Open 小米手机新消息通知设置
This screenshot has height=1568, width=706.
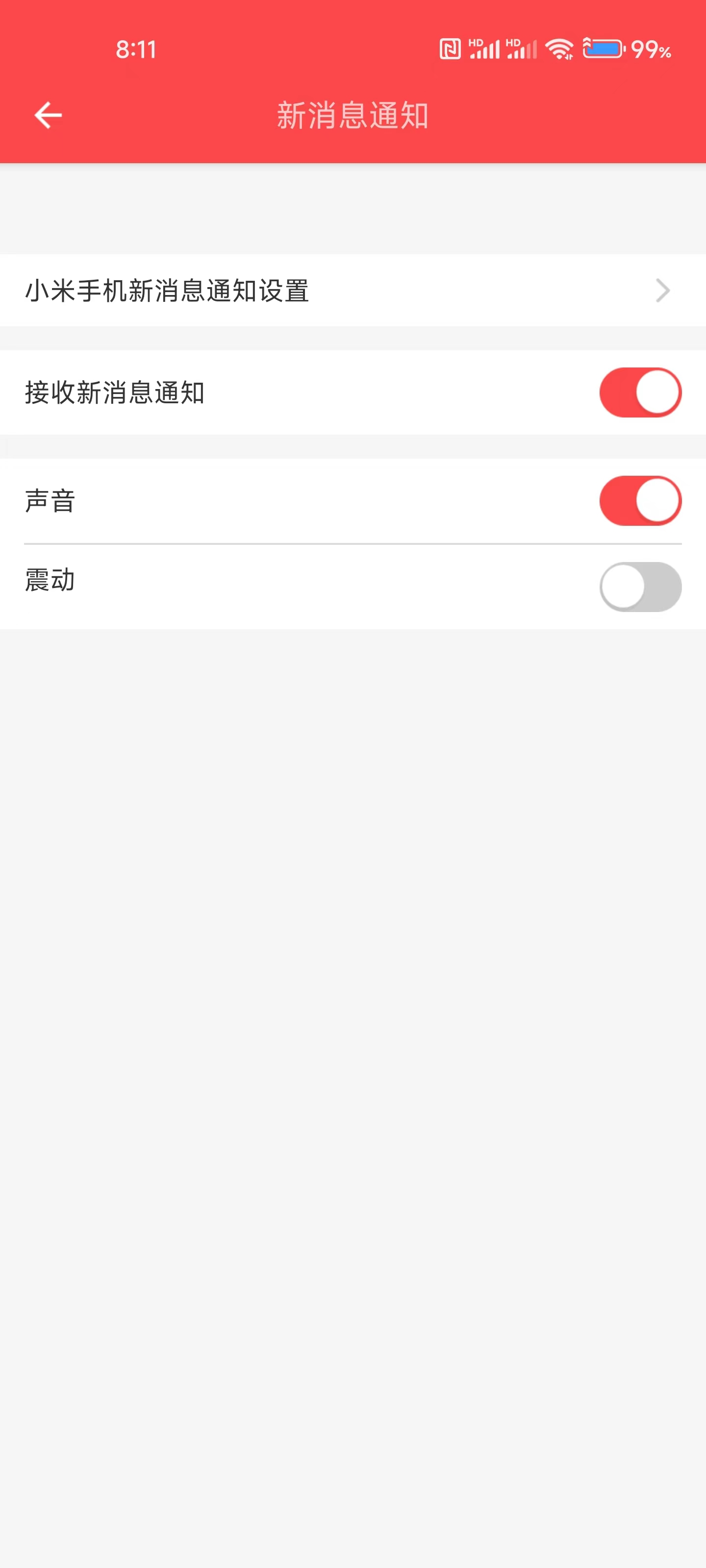pyautogui.click(x=353, y=291)
